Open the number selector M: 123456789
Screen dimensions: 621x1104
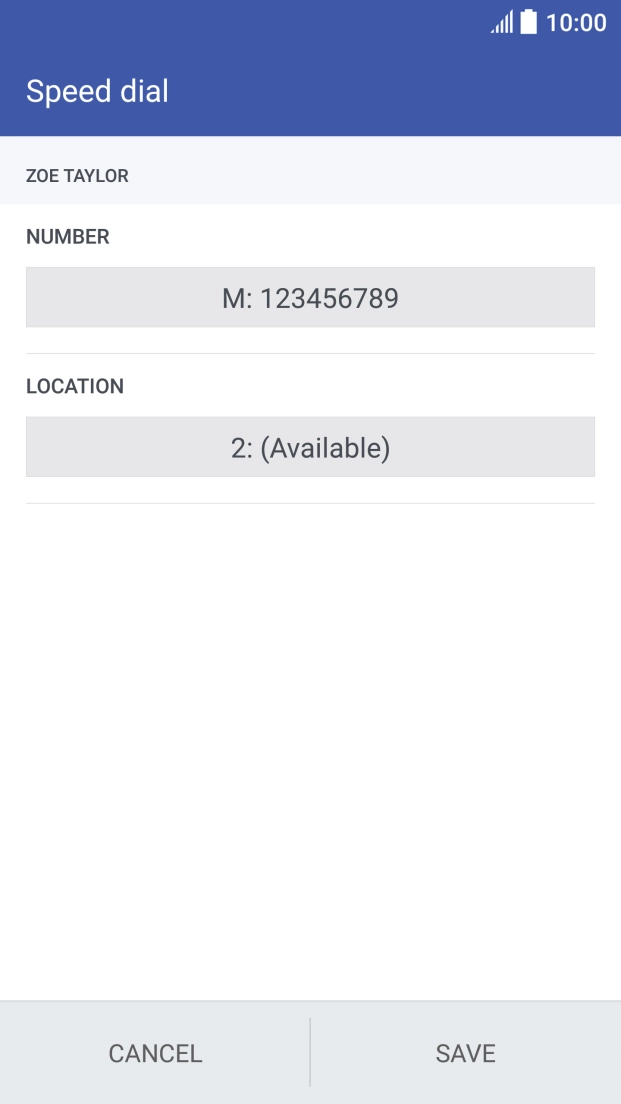coord(310,297)
